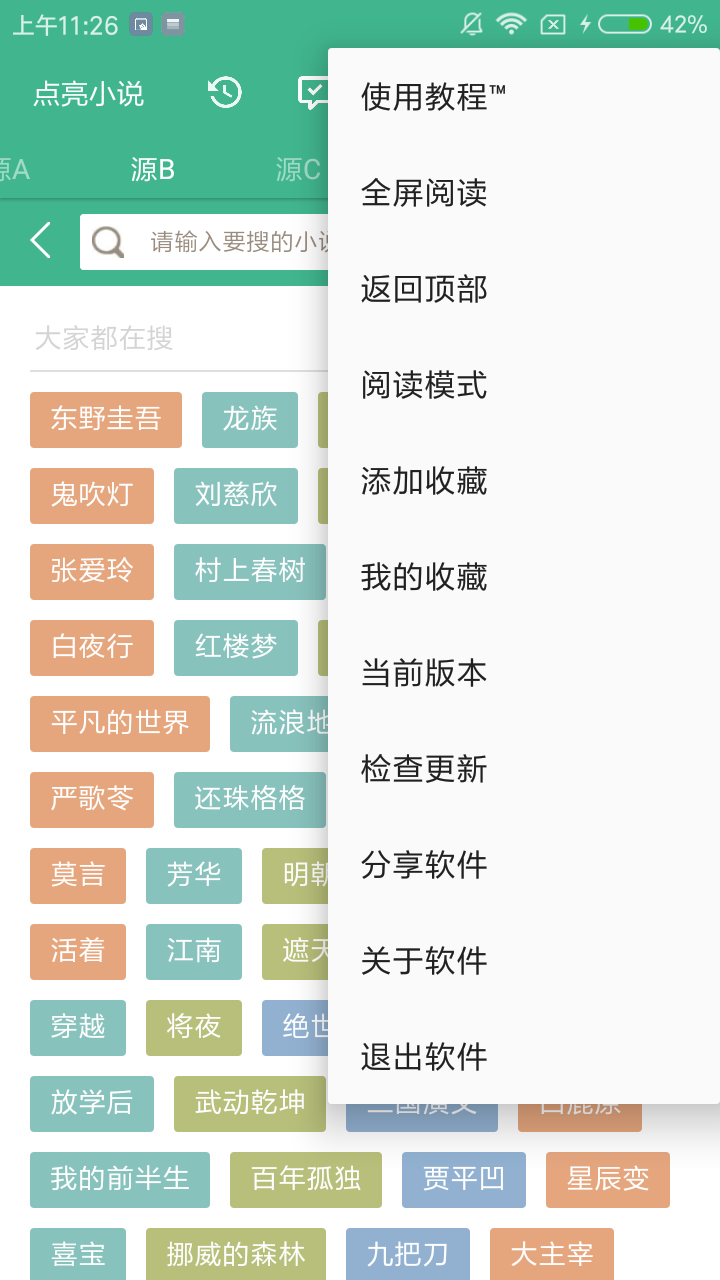Tap 添加收藏 to bookmark
This screenshot has width=720, height=1280.
pos(524,481)
